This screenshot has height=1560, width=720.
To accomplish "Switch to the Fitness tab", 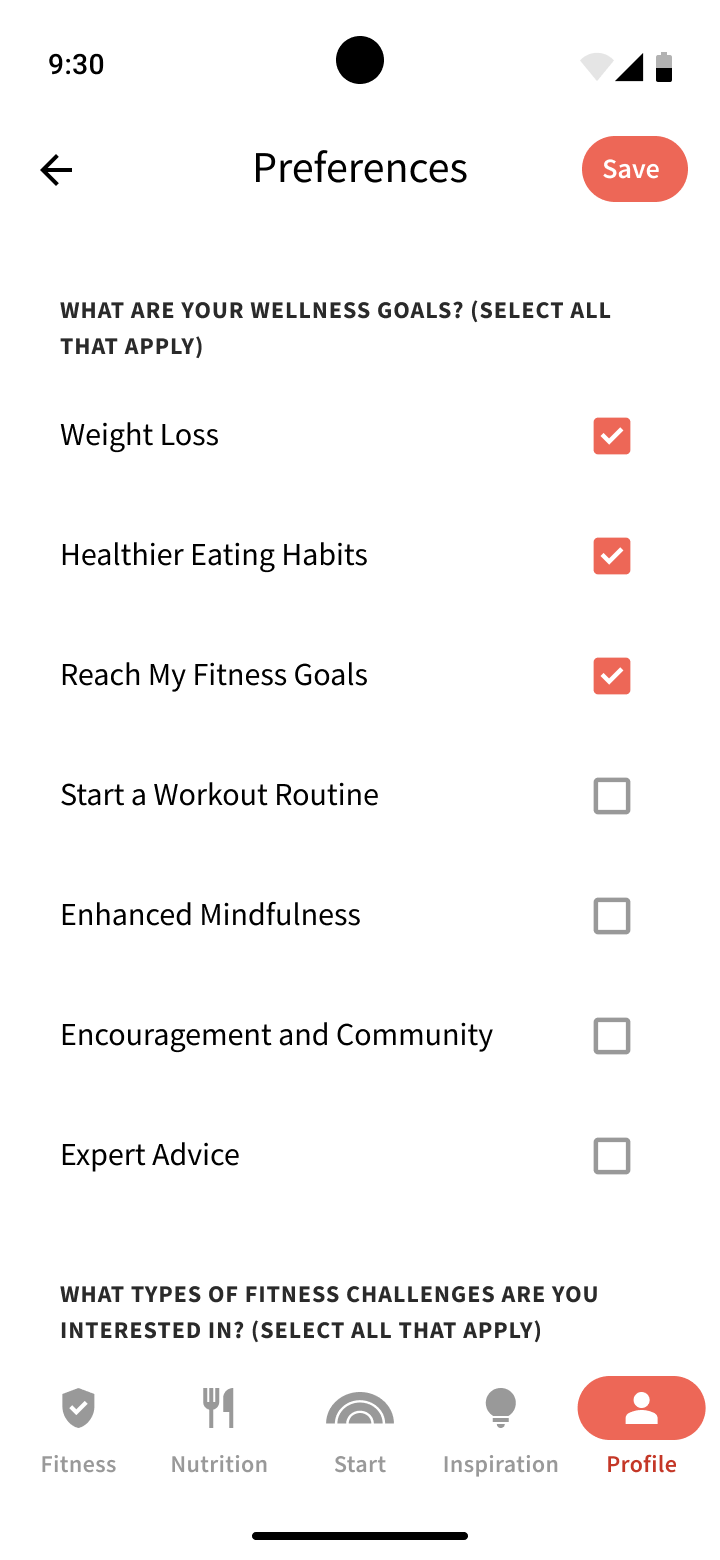I will point(78,1430).
